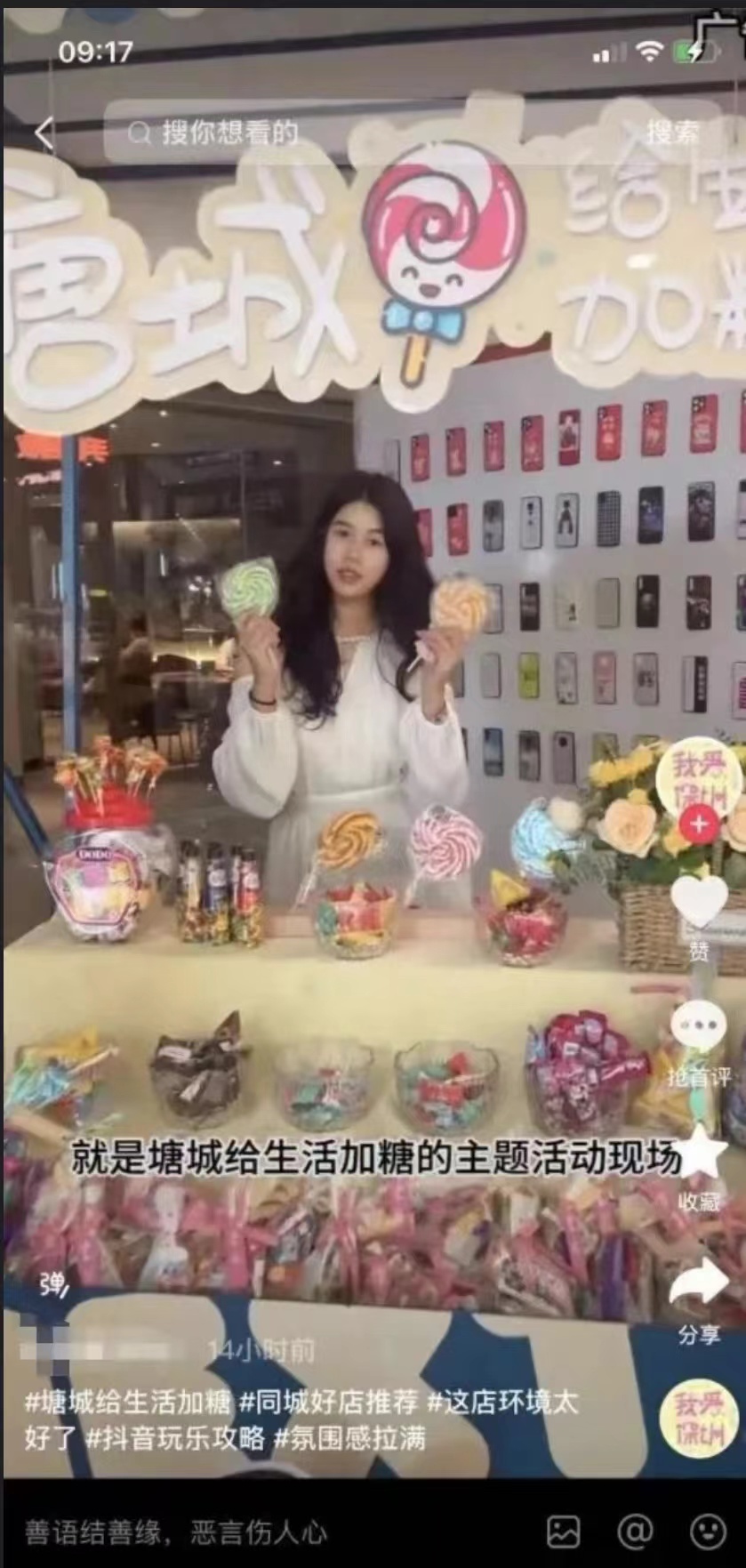Viewport: 746px width, 1568px height.
Task: Open hashtag #氛围感拉满
Action: pyautogui.click(x=349, y=1438)
